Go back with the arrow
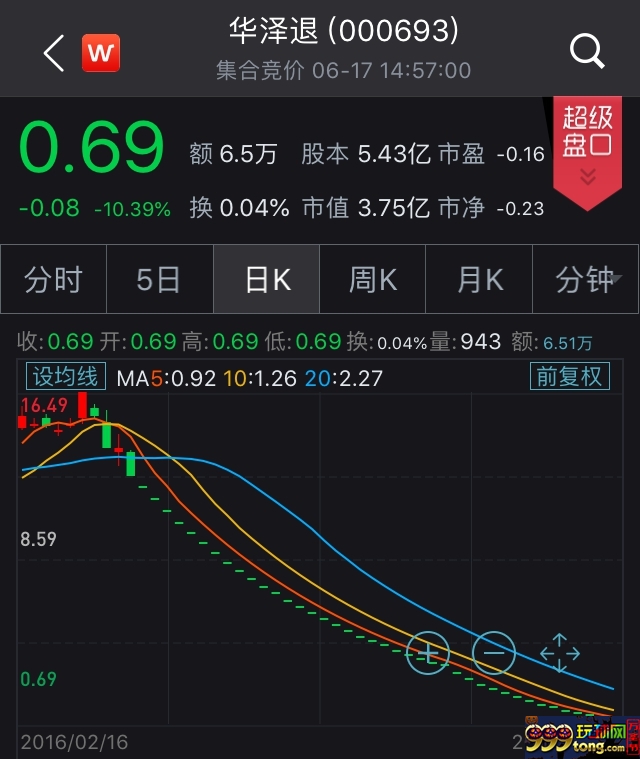 coord(54,52)
